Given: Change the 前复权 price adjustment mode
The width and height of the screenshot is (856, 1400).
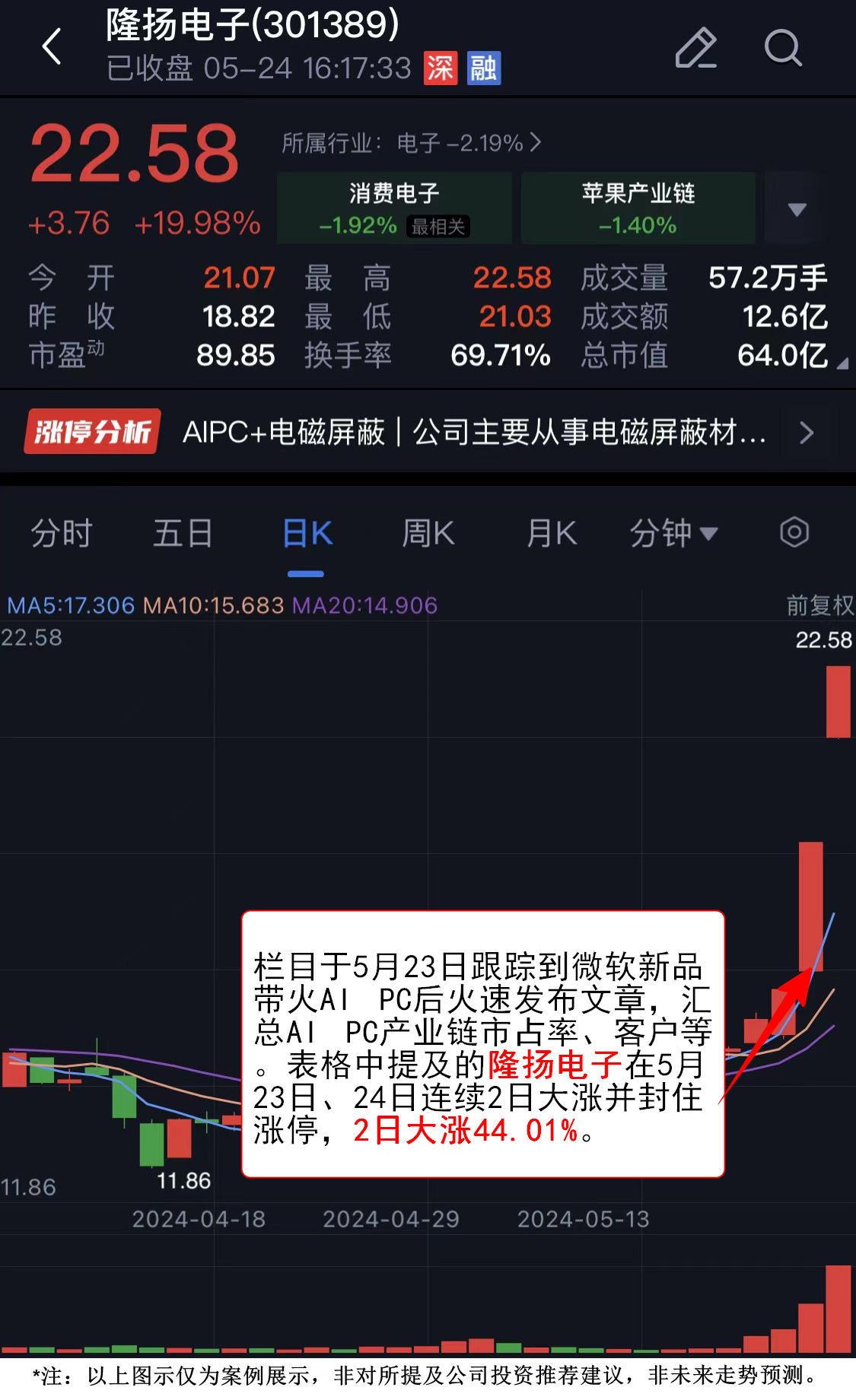Looking at the screenshot, I should click(x=819, y=605).
